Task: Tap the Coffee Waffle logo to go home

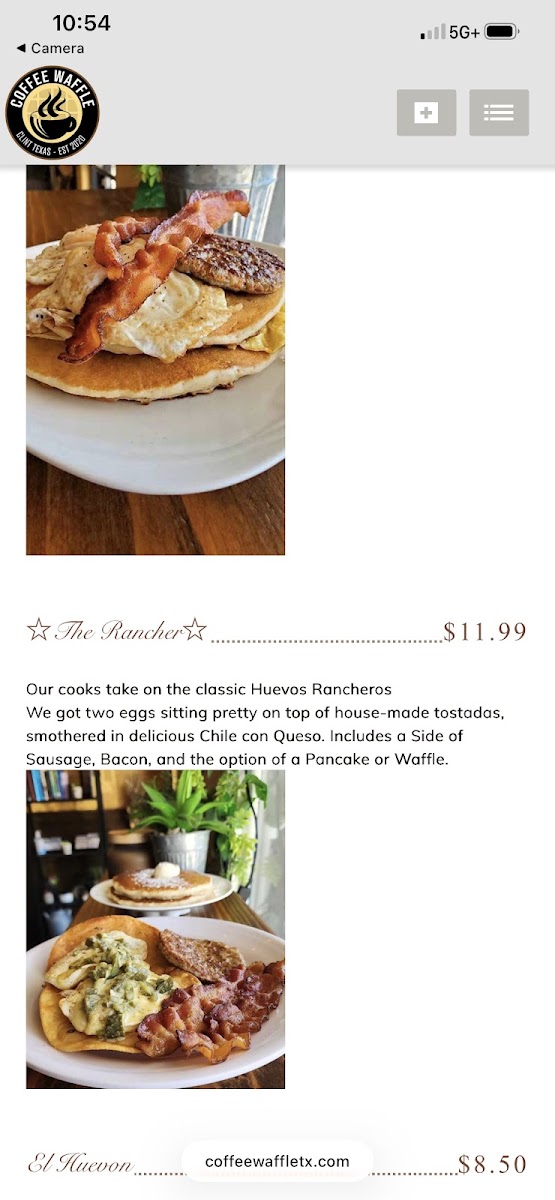Action: (x=52, y=113)
